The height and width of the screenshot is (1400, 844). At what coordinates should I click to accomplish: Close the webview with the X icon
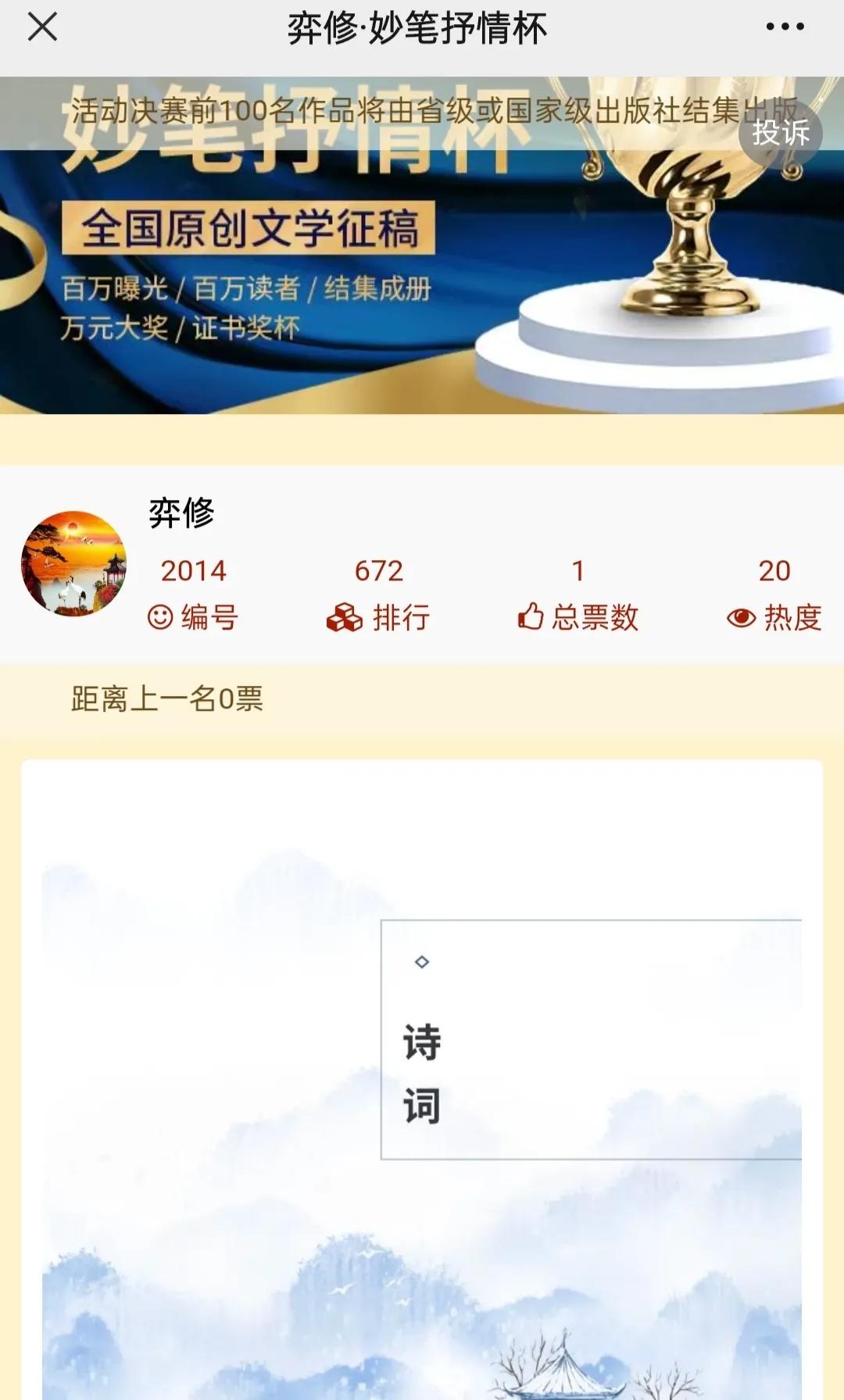(x=42, y=27)
